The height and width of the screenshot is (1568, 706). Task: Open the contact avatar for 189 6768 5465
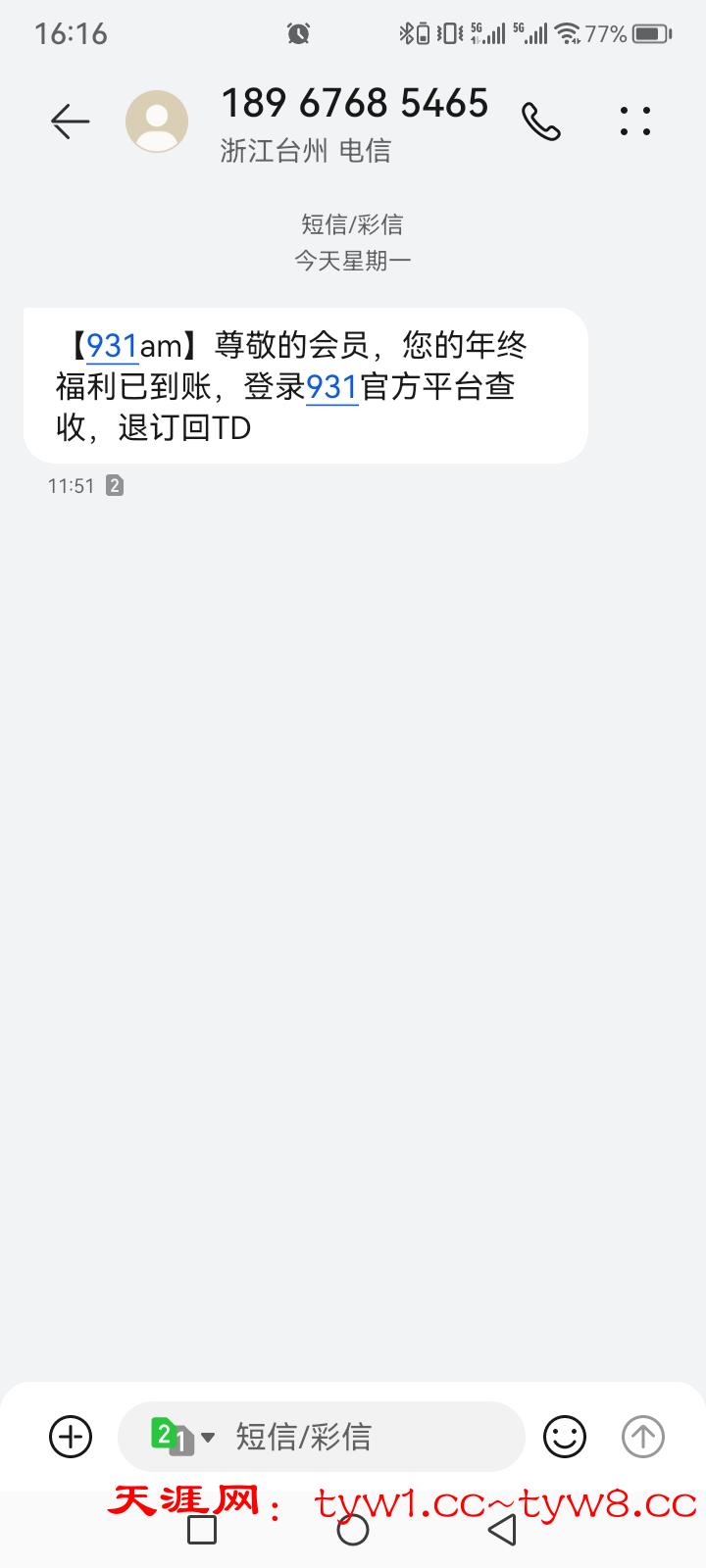pos(157,122)
